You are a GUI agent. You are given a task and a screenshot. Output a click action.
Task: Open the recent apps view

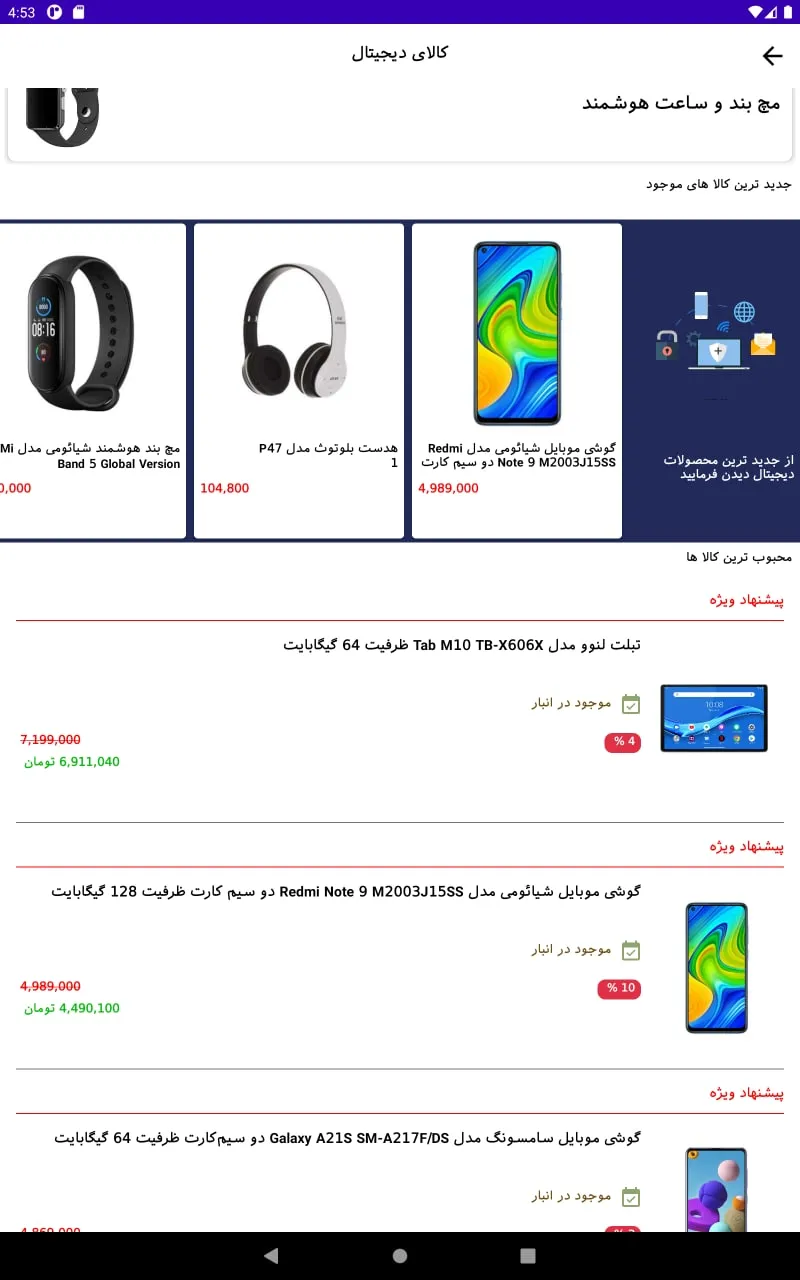(528, 1256)
